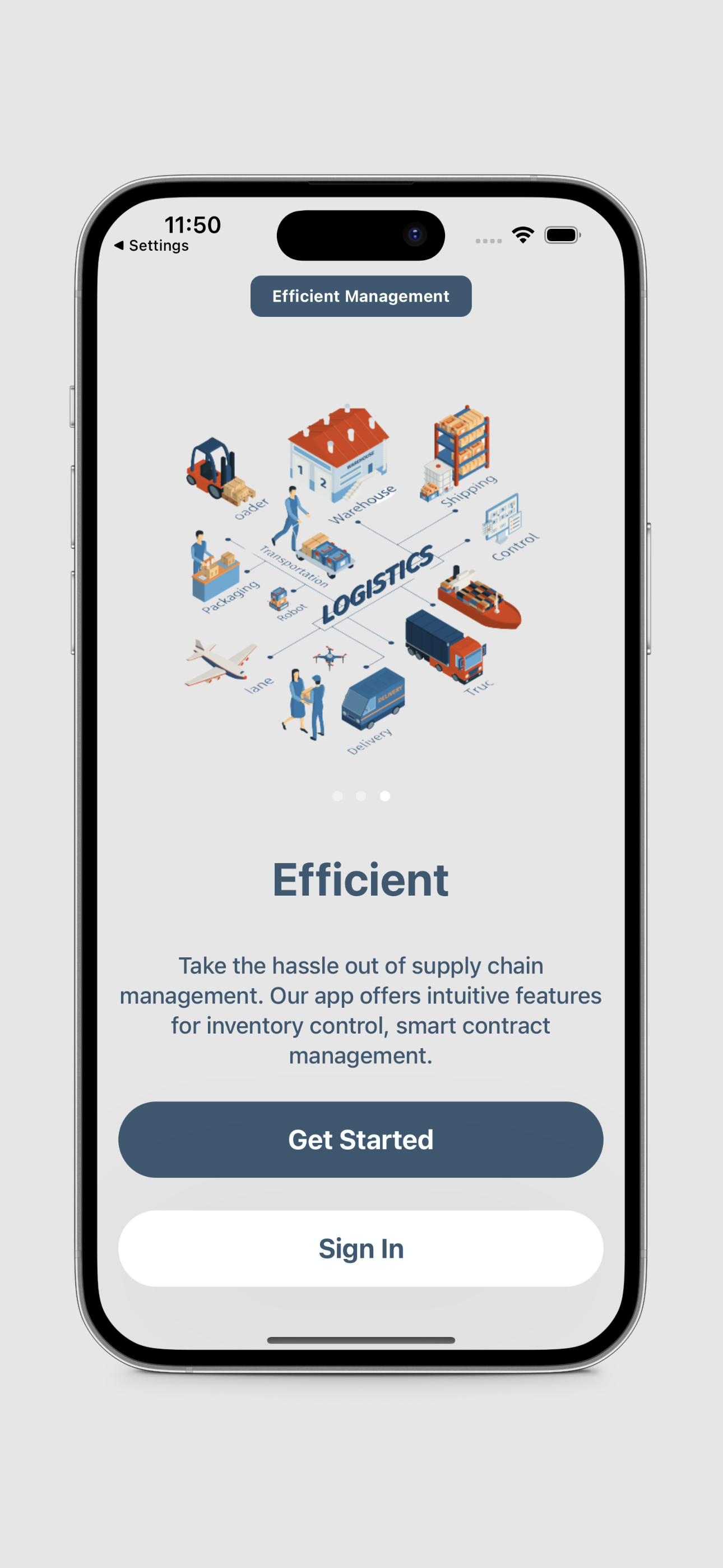Screen dimensions: 723x1568
Task: Select the first page indicator dot
Action: click(x=338, y=796)
